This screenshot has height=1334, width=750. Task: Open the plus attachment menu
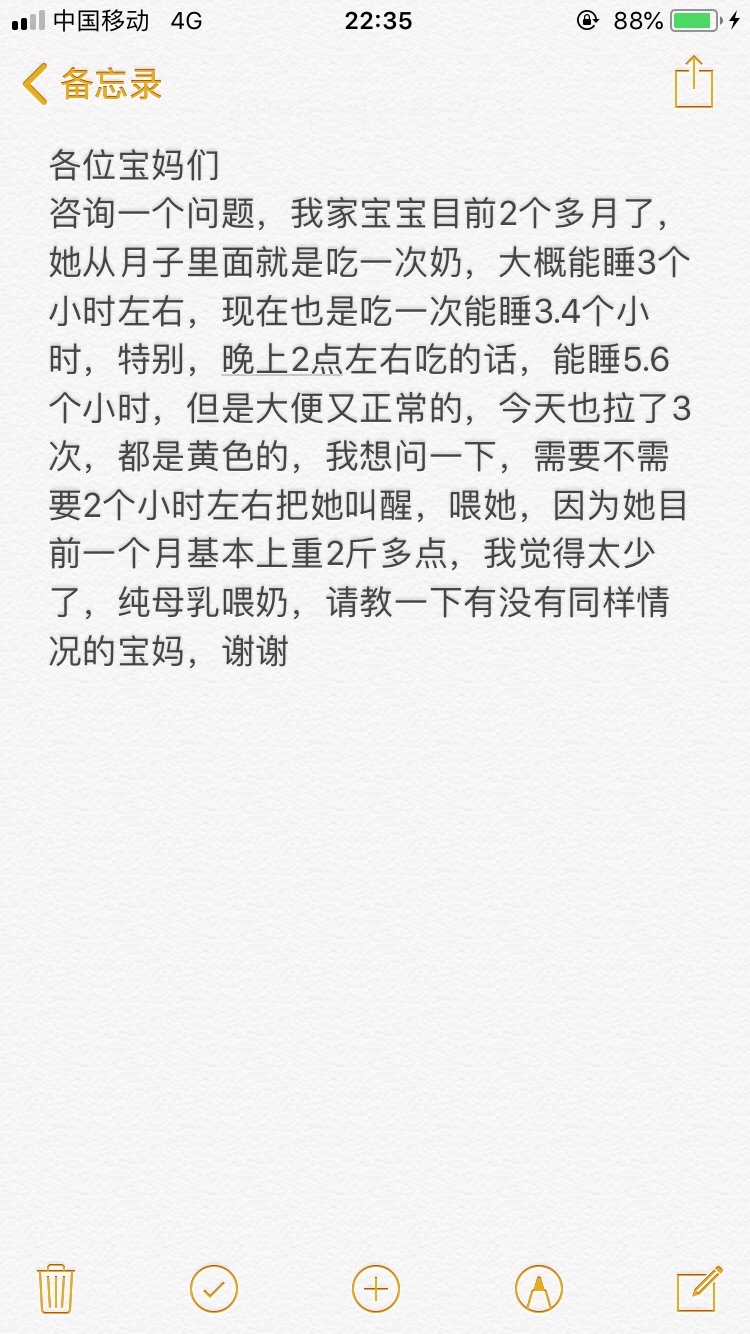pos(376,1288)
